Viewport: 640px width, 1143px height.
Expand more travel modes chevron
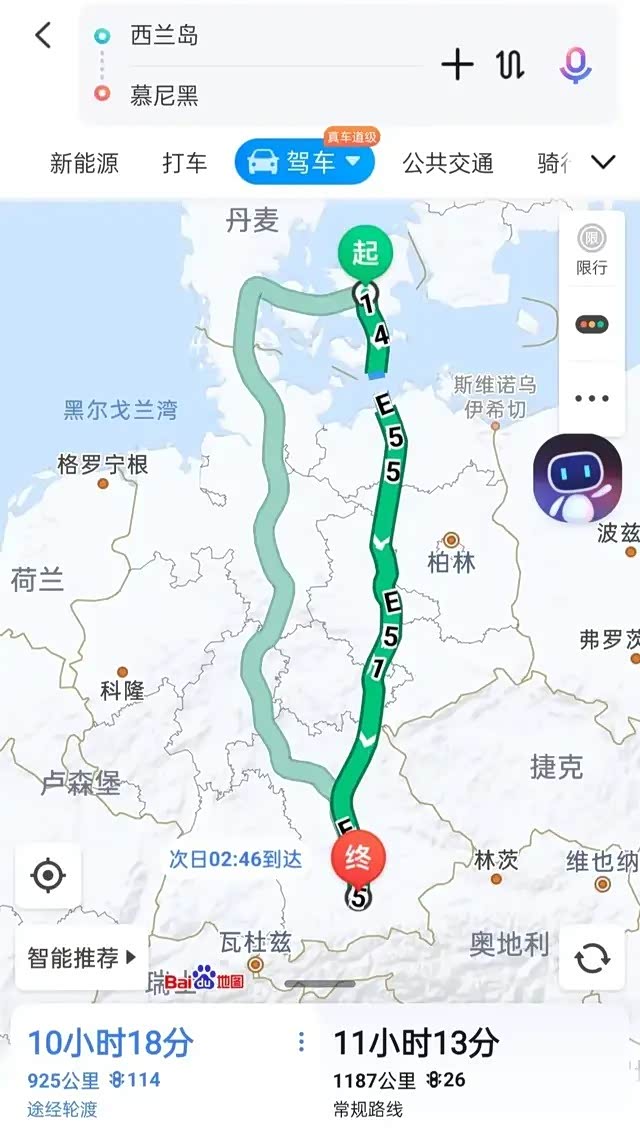pos(603,163)
